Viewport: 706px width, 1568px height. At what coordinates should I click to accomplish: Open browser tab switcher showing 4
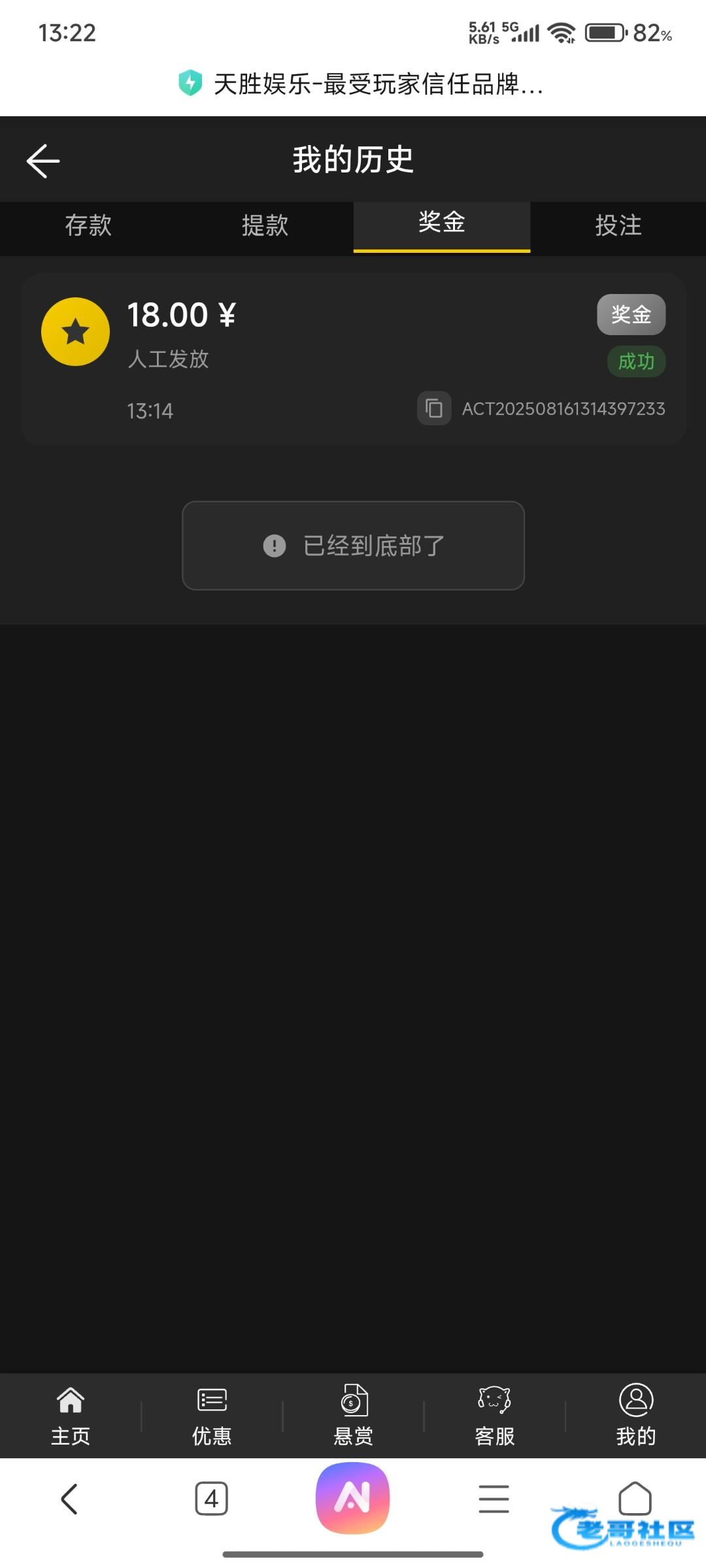click(x=212, y=1499)
